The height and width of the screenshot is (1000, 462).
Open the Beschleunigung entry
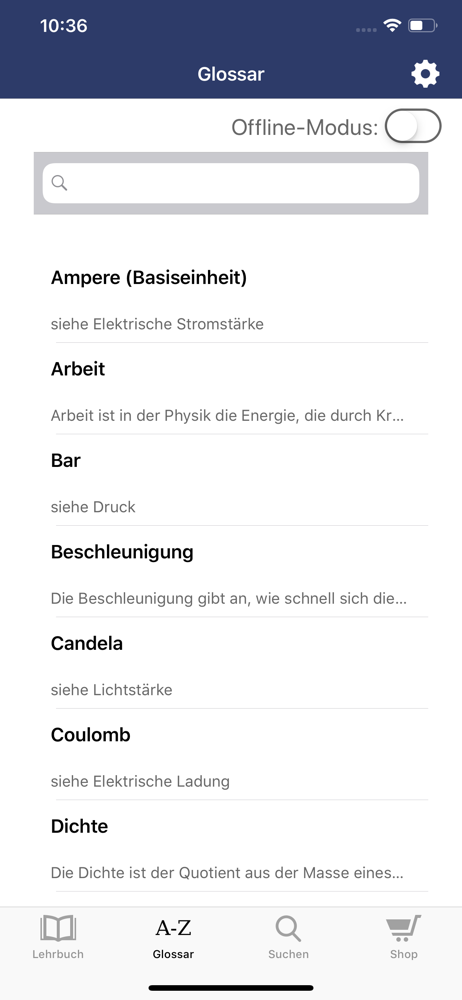click(231, 571)
